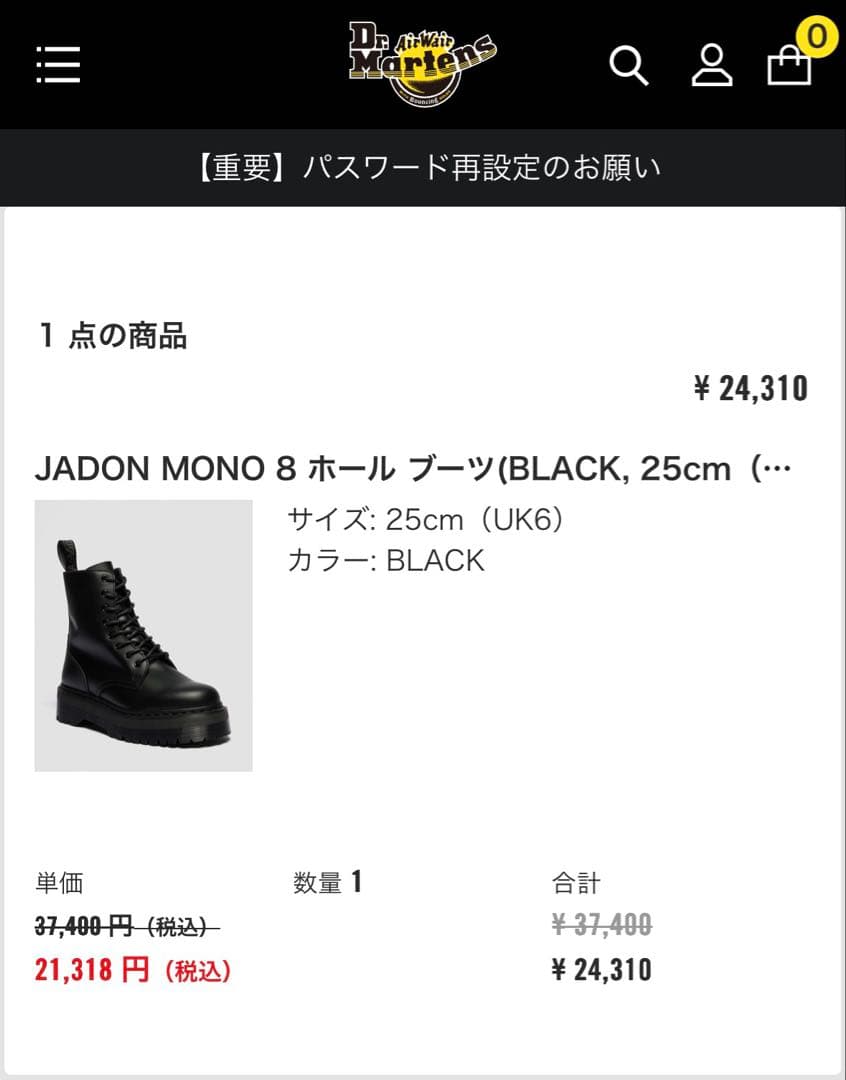846x1080 pixels.
Task: Expand the truncated JADON MONO product title
Action: [778, 468]
